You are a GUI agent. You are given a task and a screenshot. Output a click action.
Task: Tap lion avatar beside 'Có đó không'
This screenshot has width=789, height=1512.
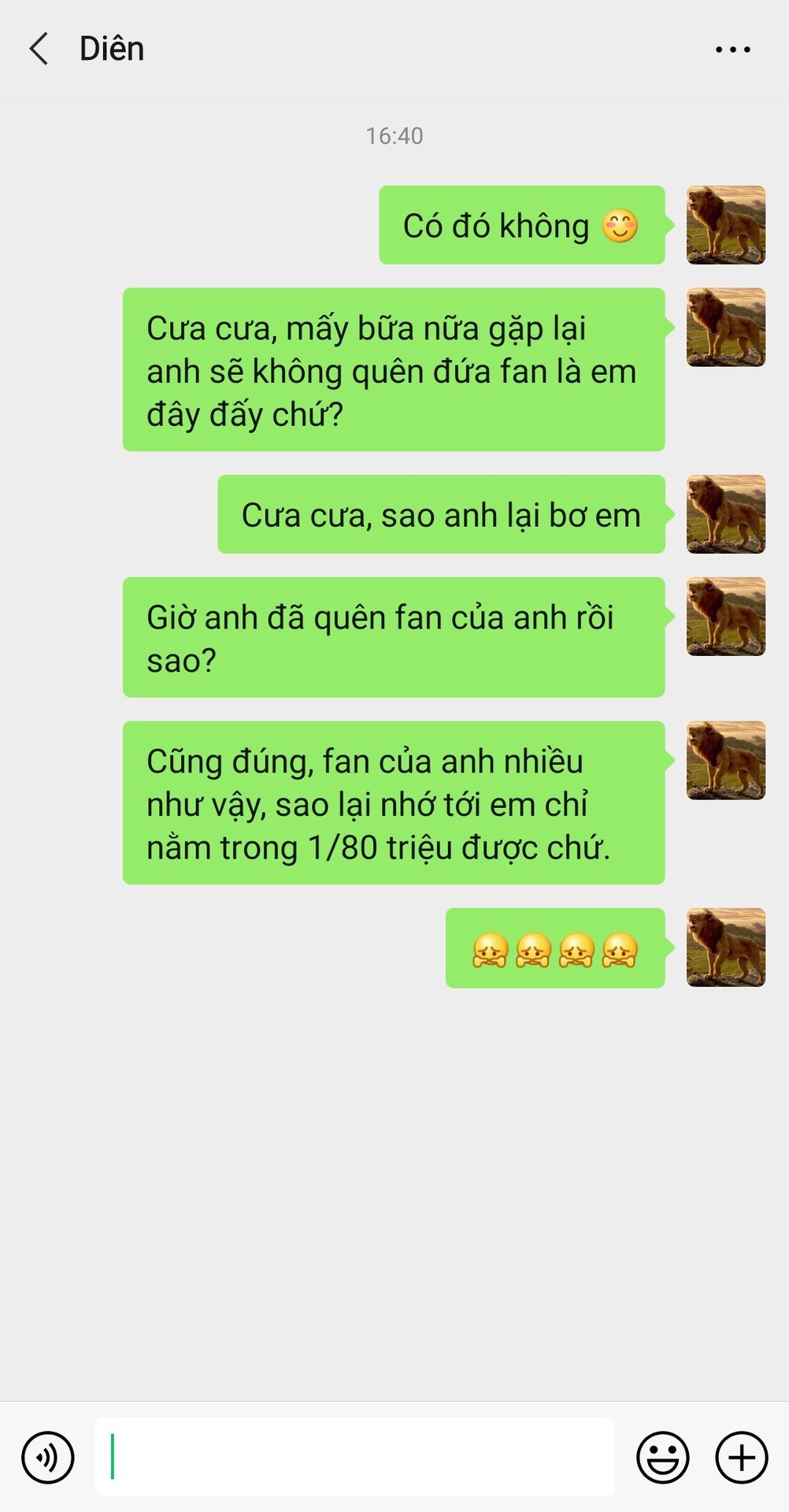pos(726,225)
